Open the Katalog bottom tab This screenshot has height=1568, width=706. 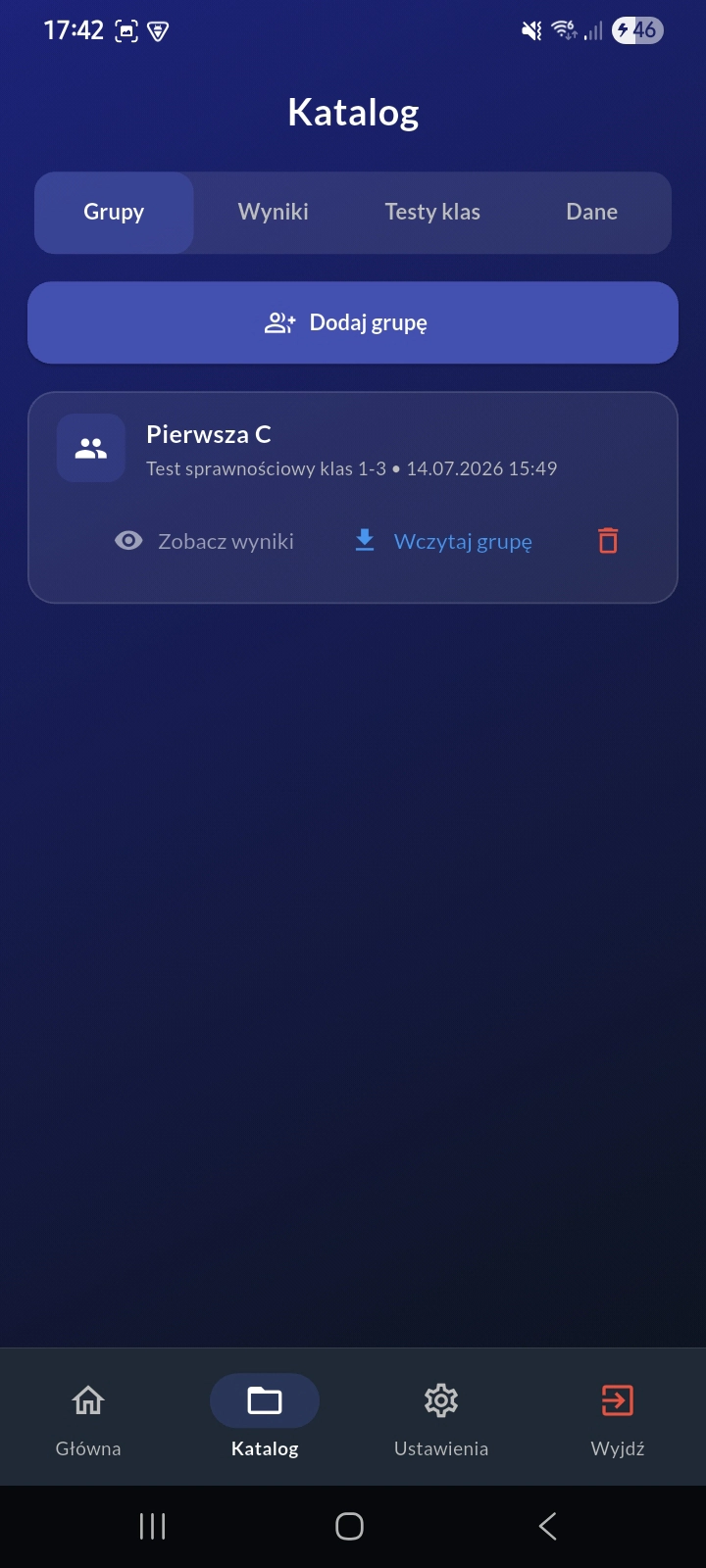point(265,1417)
